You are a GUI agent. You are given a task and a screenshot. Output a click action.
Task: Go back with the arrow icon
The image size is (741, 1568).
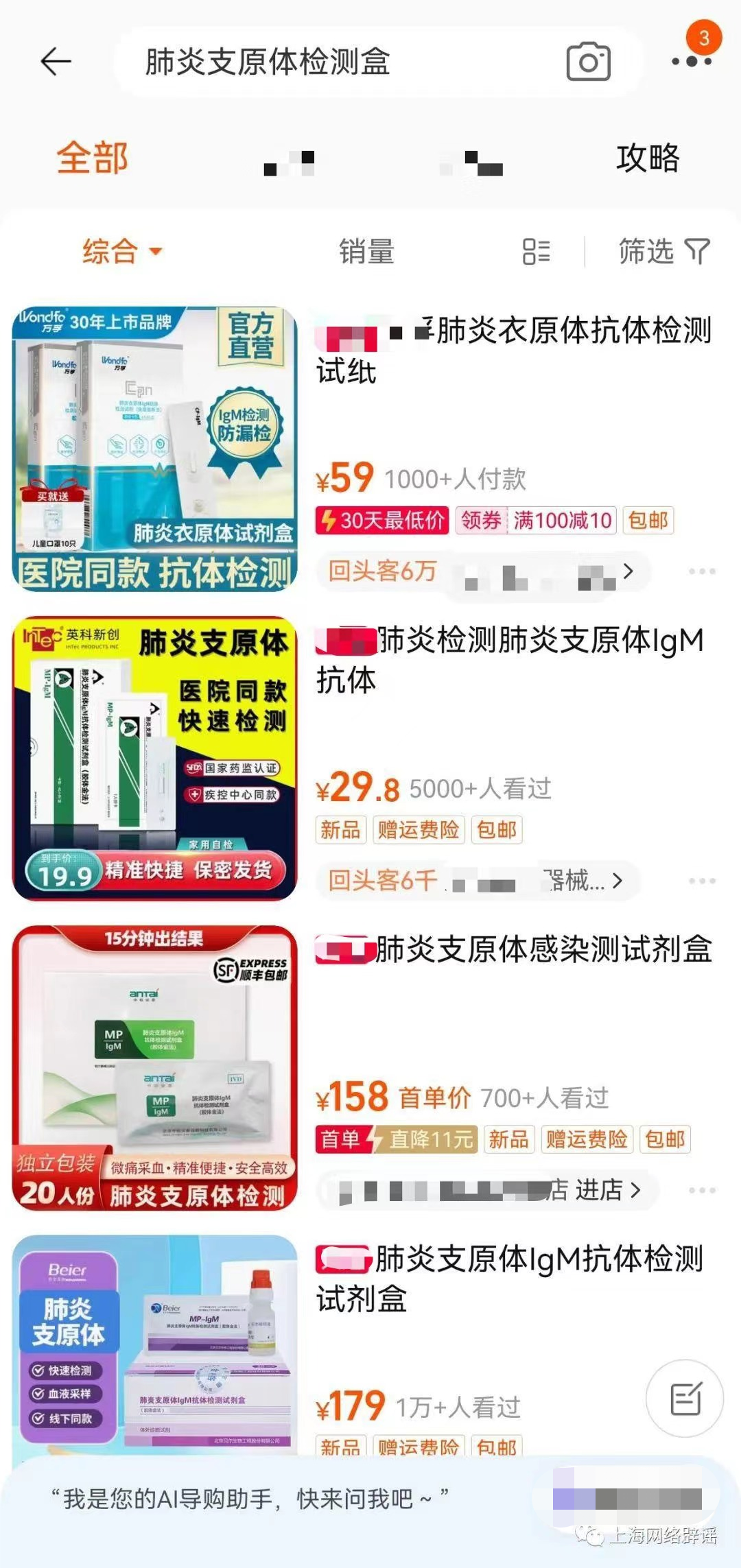[x=56, y=62]
